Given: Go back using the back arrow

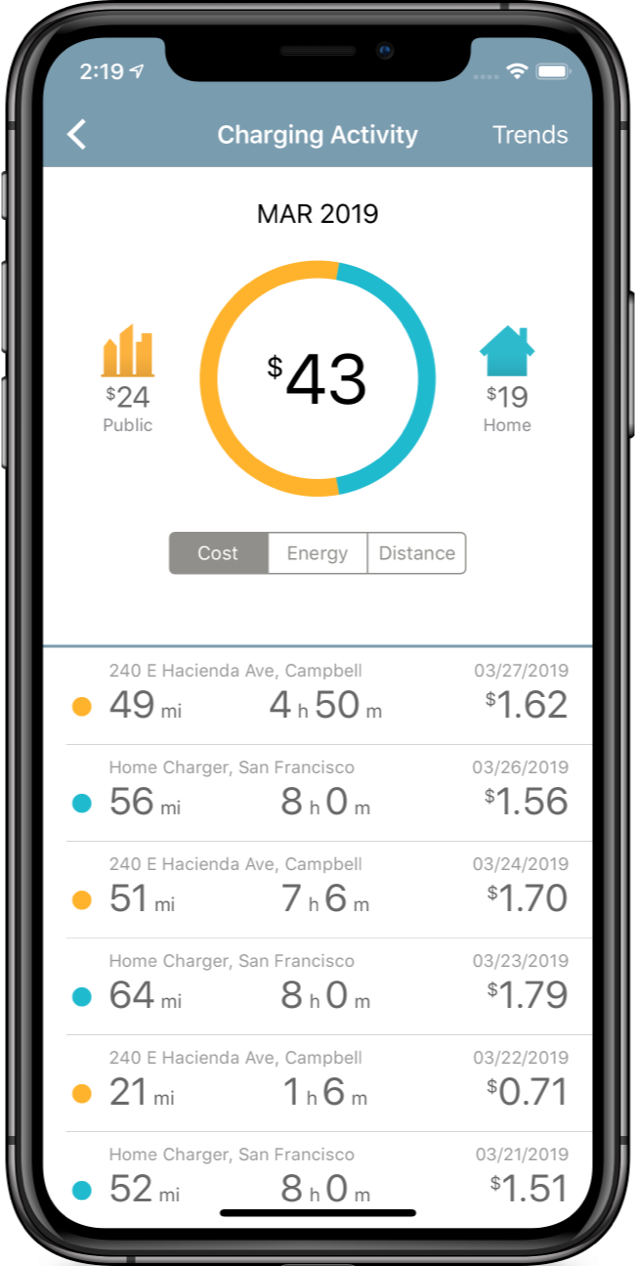Looking at the screenshot, I should [77, 135].
